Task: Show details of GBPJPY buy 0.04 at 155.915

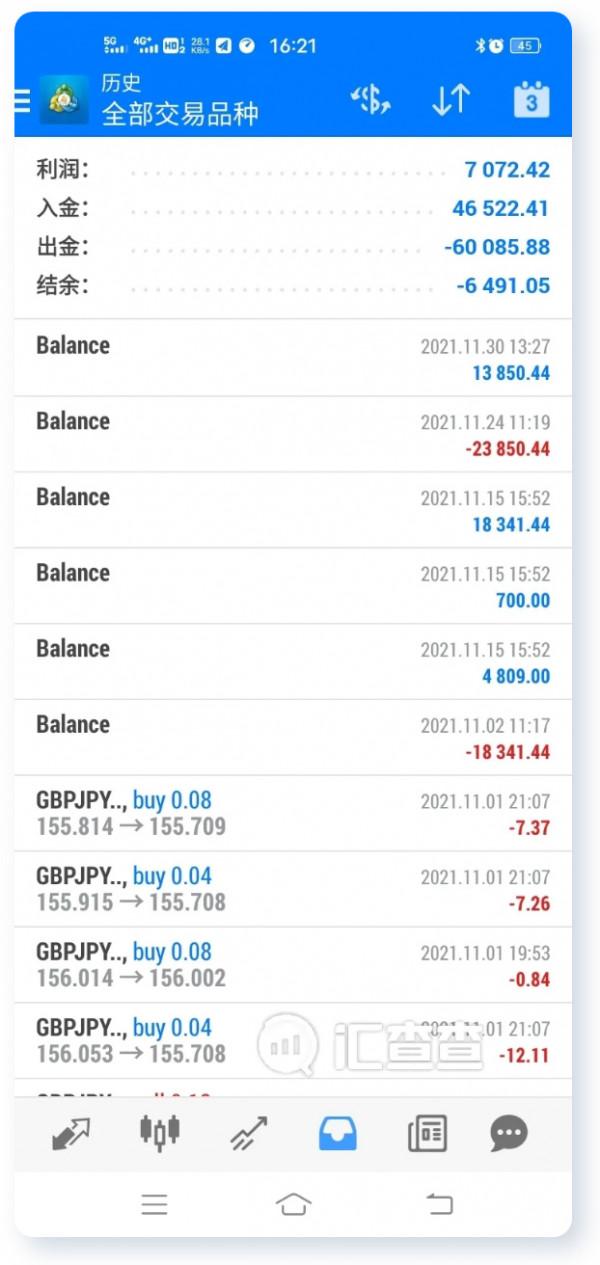Action: point(292,889)
